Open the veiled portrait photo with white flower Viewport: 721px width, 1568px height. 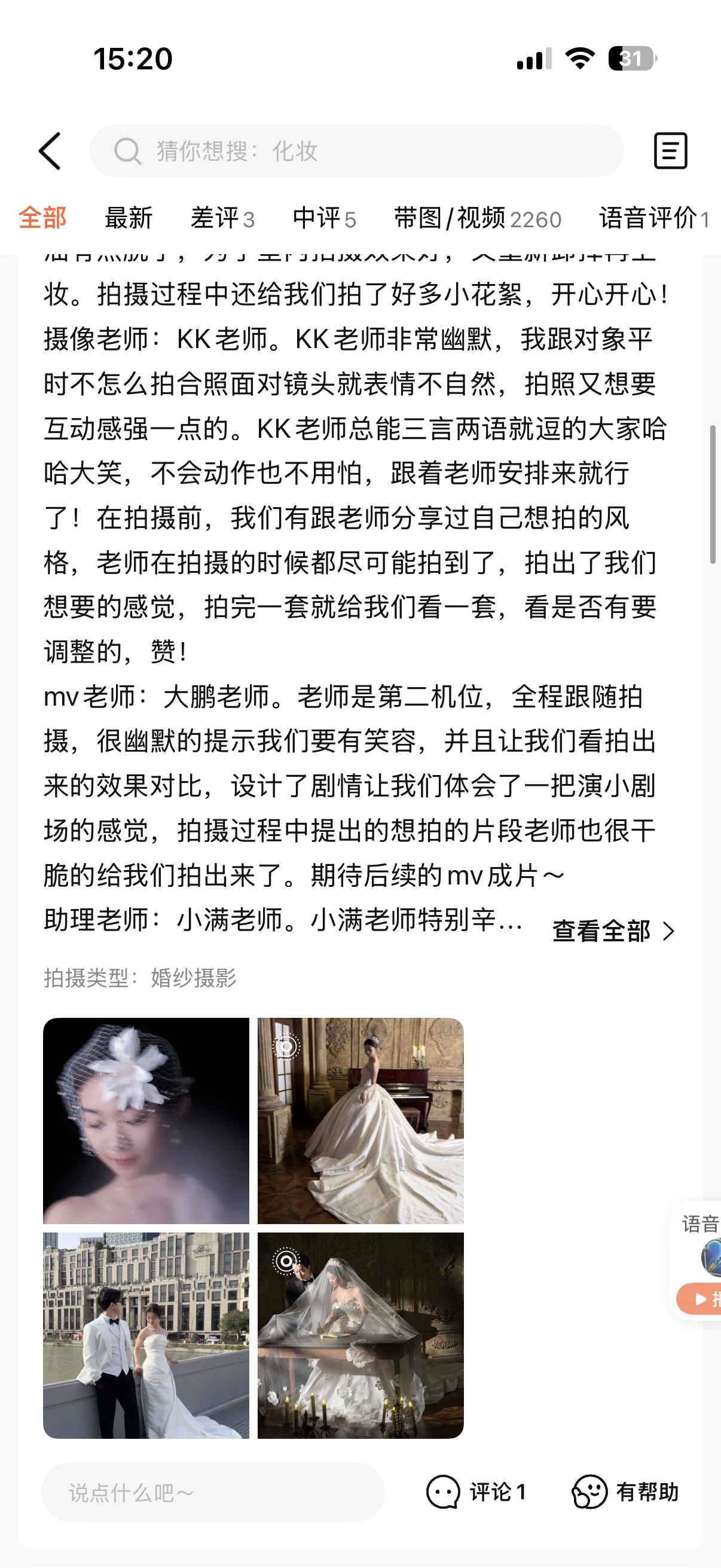pyautogui.click(x=146, y=1121)
